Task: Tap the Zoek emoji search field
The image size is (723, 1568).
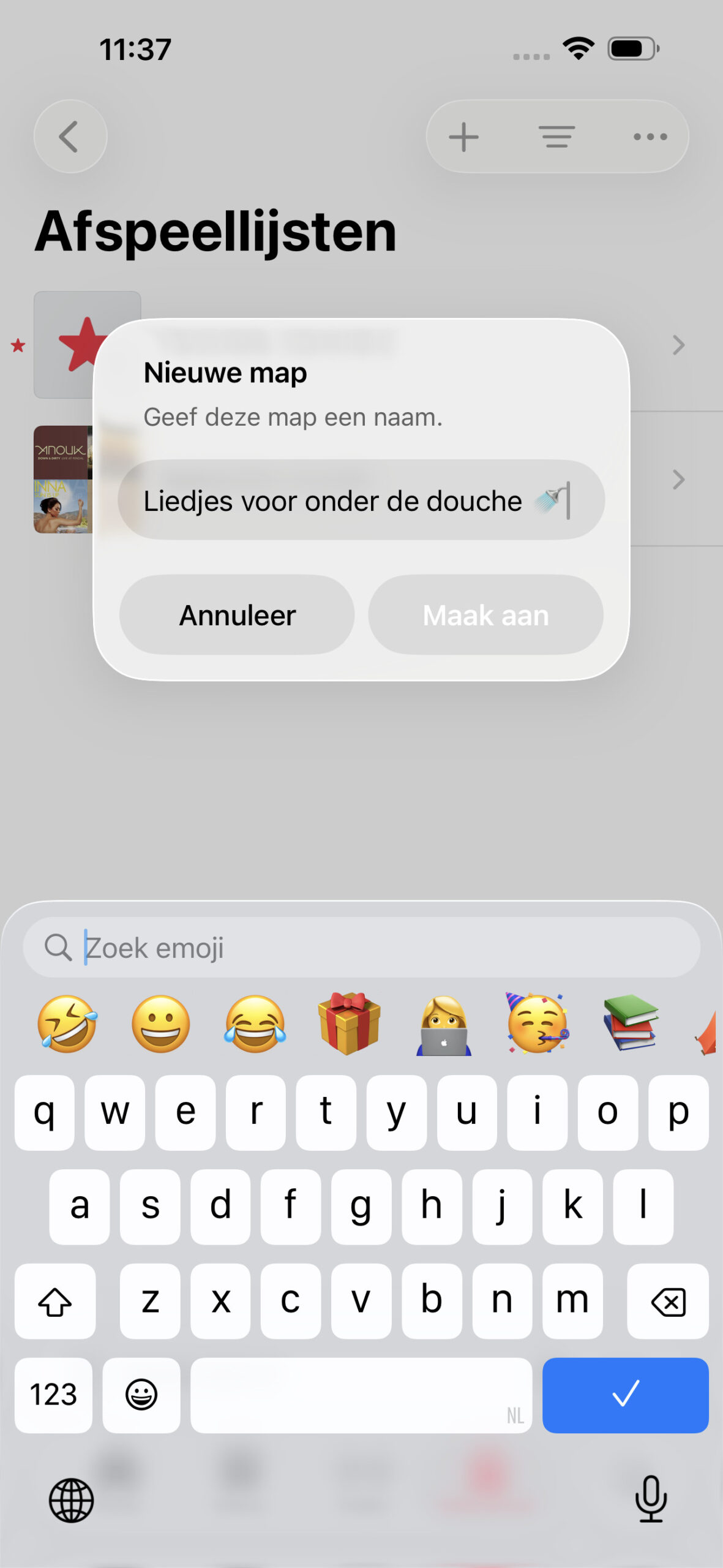Action: [361, 947]
